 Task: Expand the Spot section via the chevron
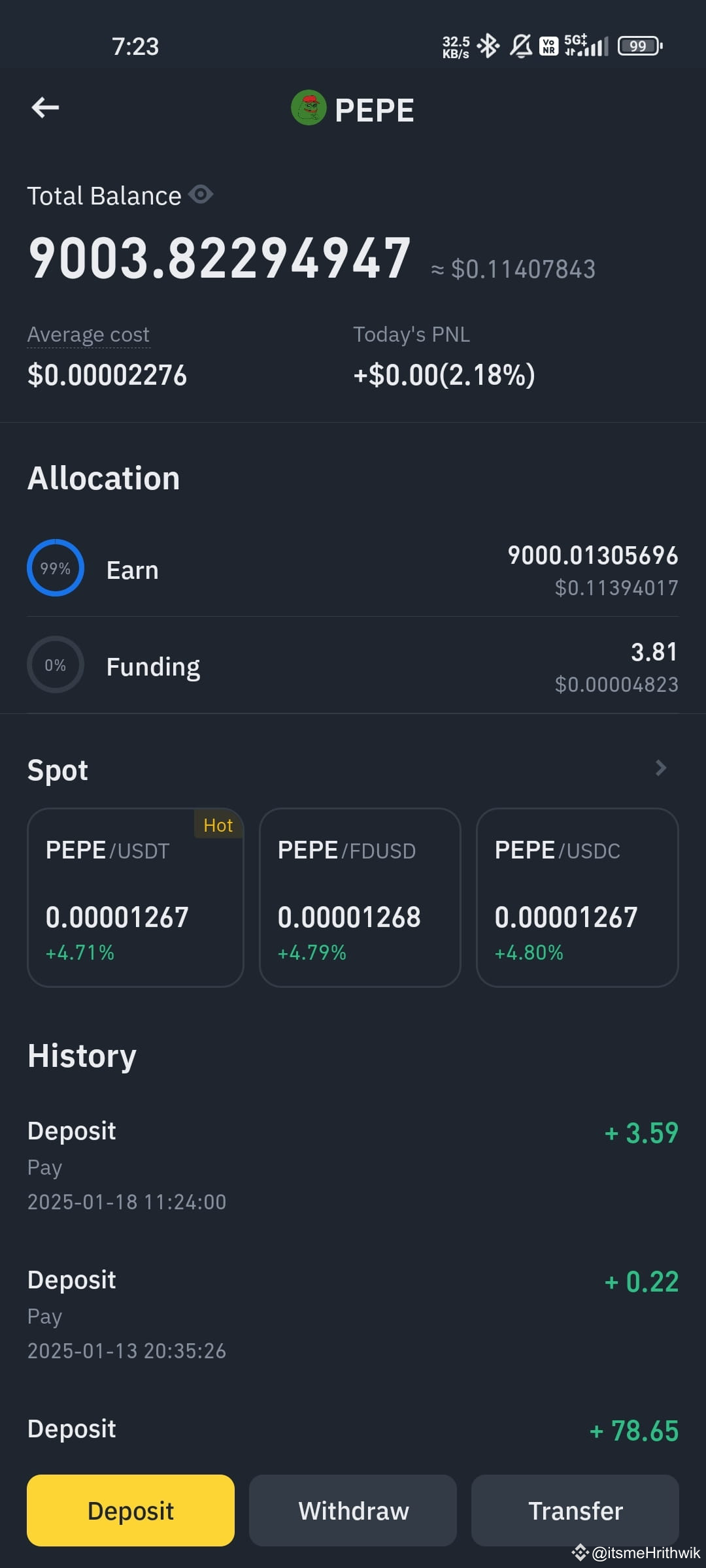point(661,769)
